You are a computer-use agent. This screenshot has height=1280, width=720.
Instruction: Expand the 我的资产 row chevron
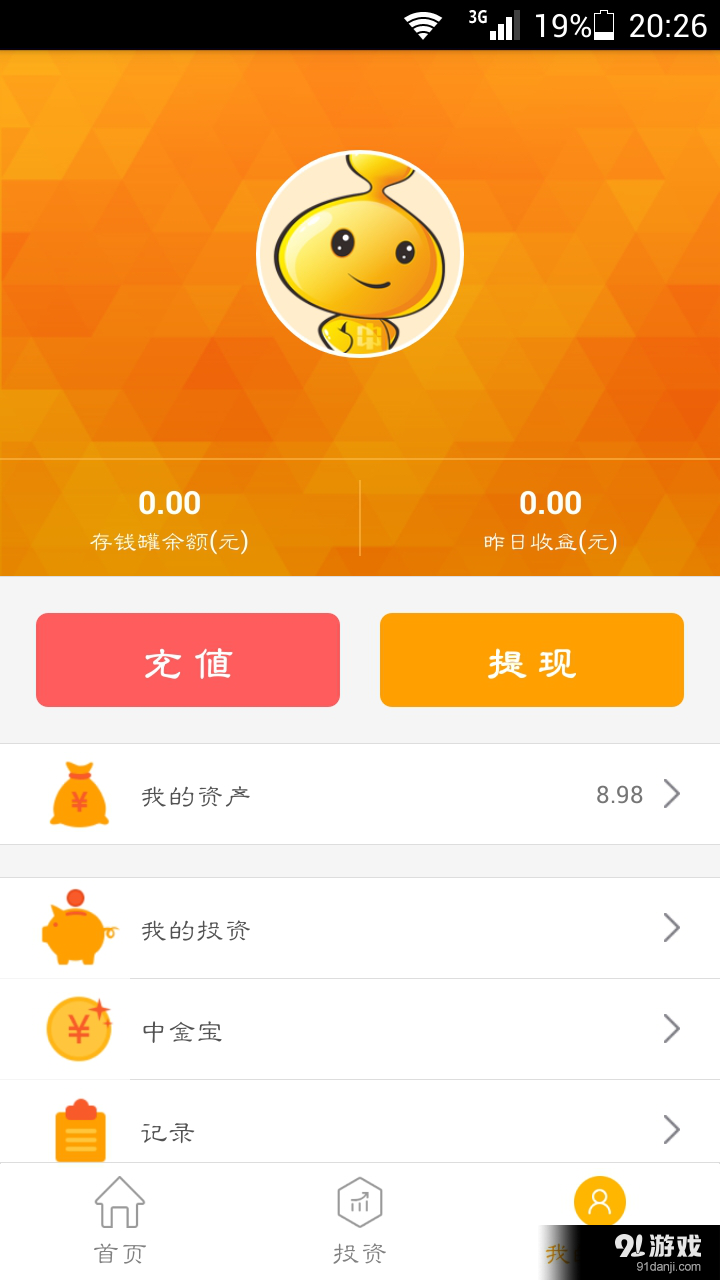[671, 793]
